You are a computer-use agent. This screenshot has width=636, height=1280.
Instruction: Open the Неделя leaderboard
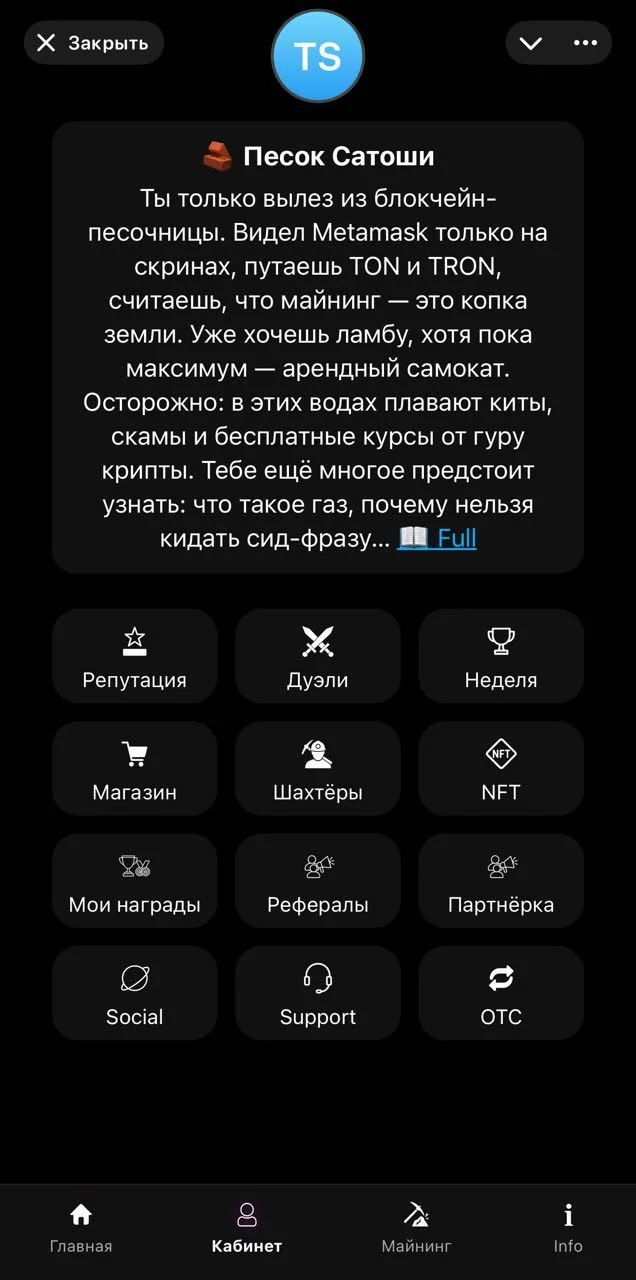[x=501, y=656]
